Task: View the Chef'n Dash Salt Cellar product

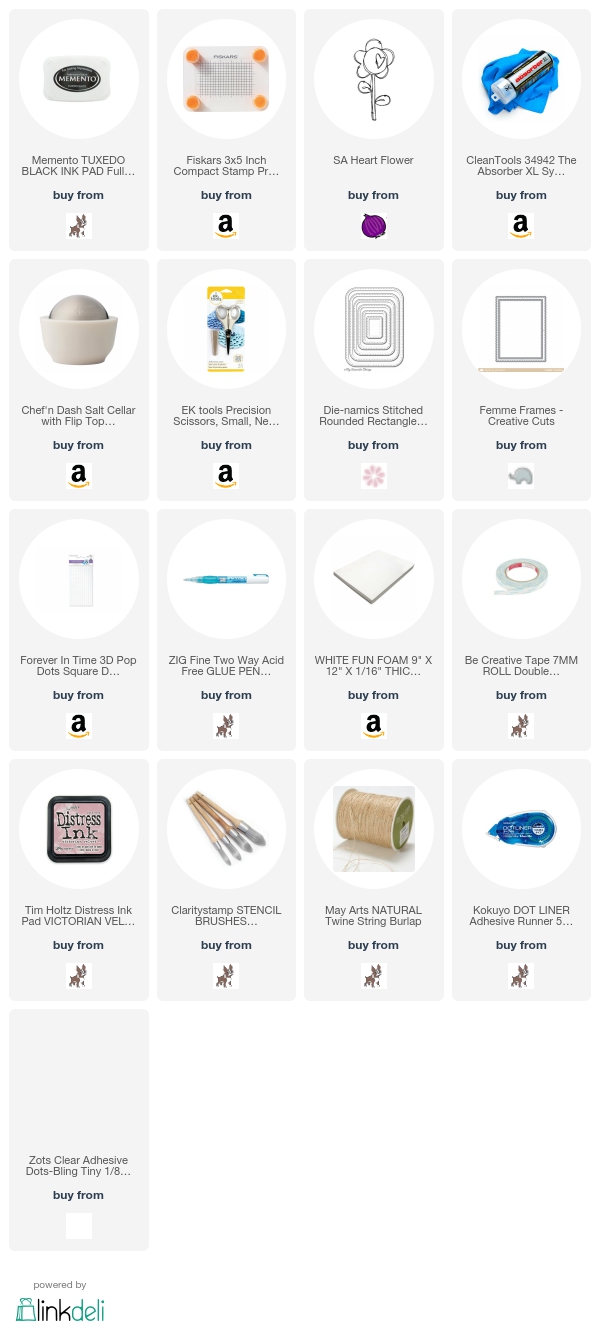Action: [x=78, y=330]
